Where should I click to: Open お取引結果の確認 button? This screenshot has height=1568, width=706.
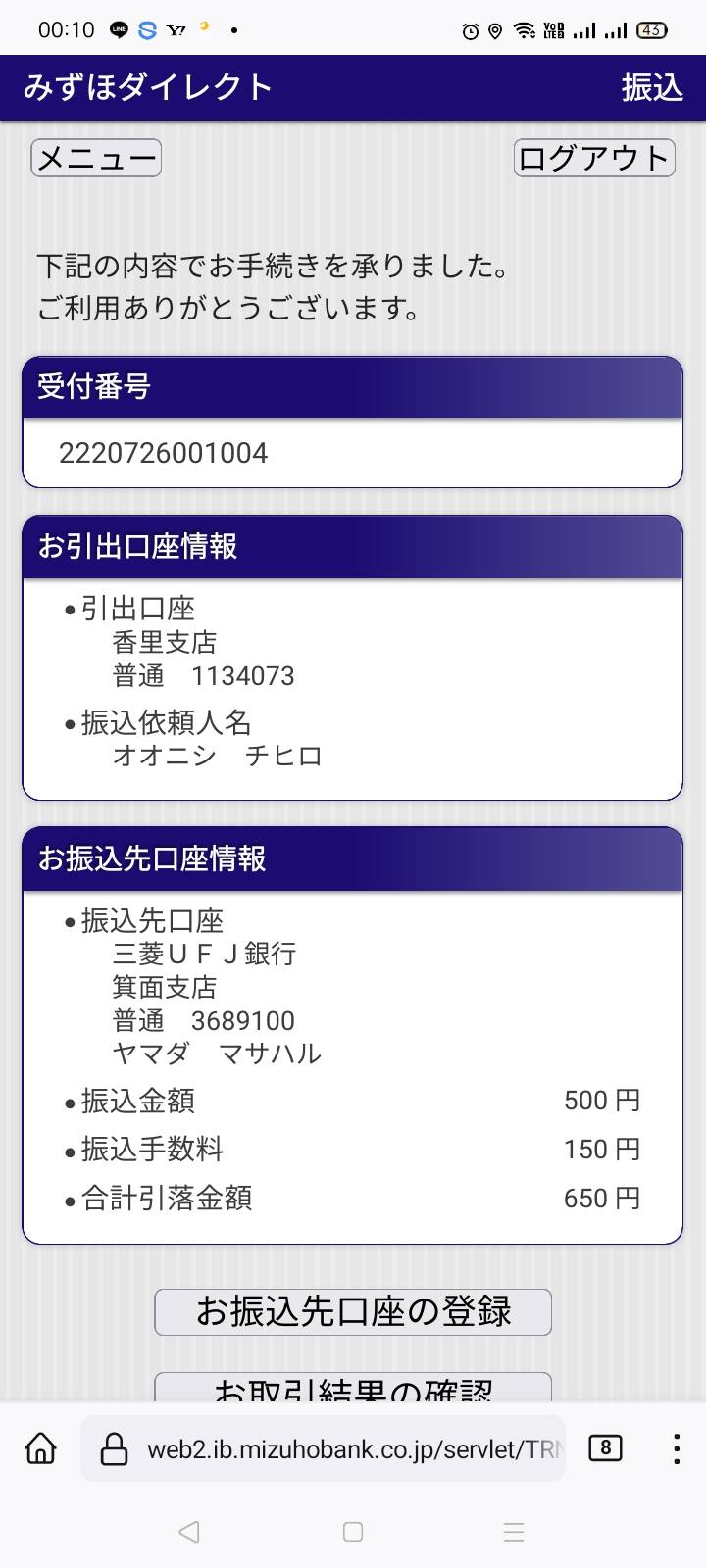353,1387
